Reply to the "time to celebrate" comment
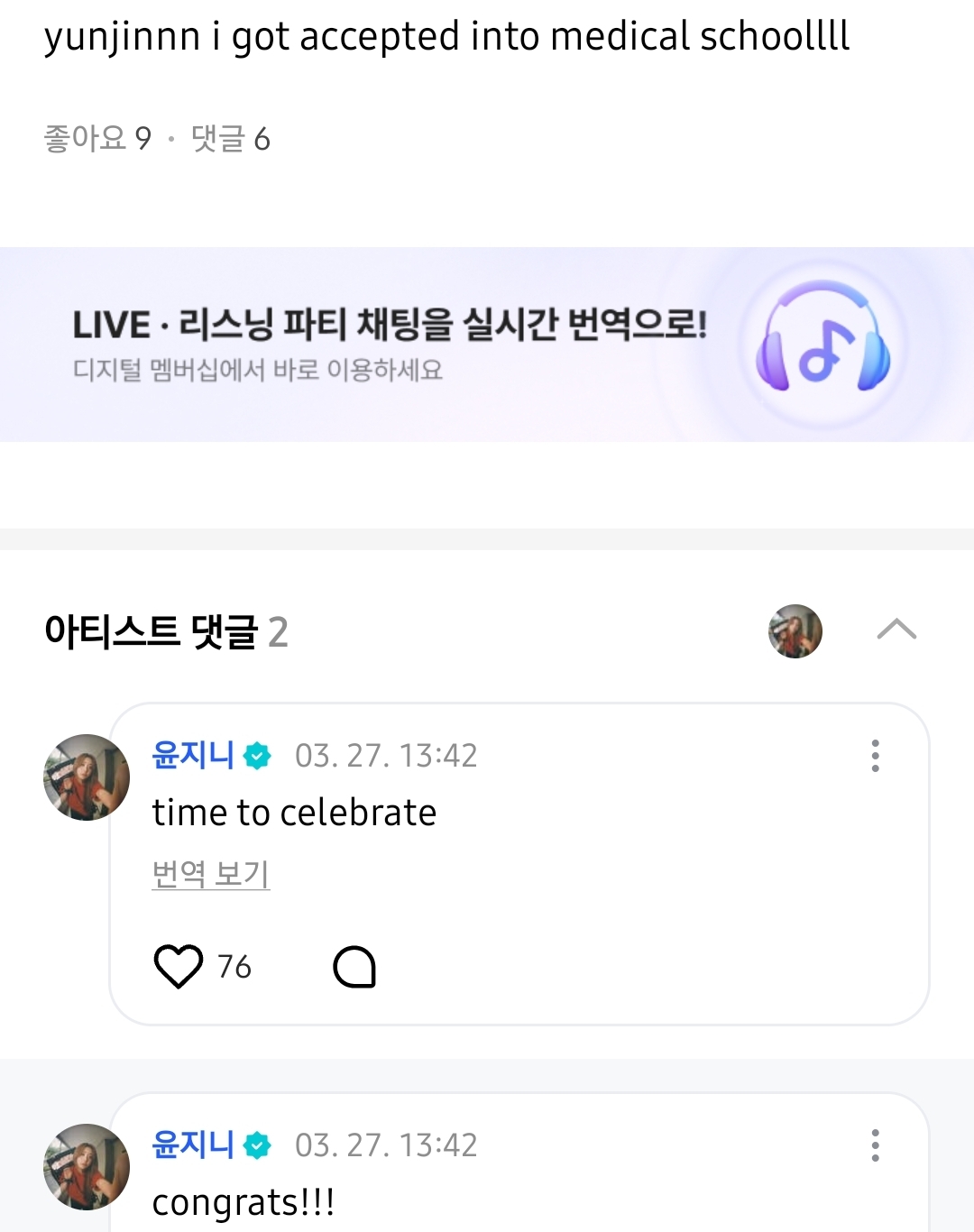This screenshot has height=1232, width=974. click(x=354, y=967)
